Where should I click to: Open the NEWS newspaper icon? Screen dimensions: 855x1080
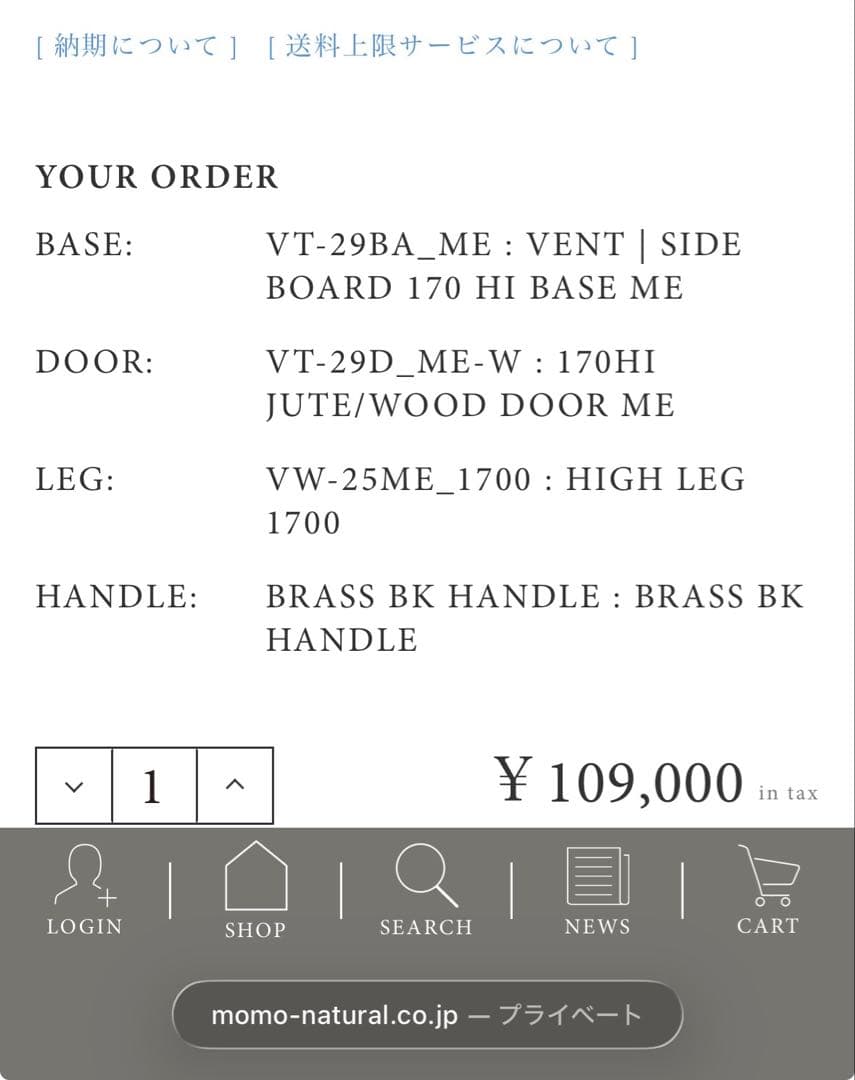[597, 875]
